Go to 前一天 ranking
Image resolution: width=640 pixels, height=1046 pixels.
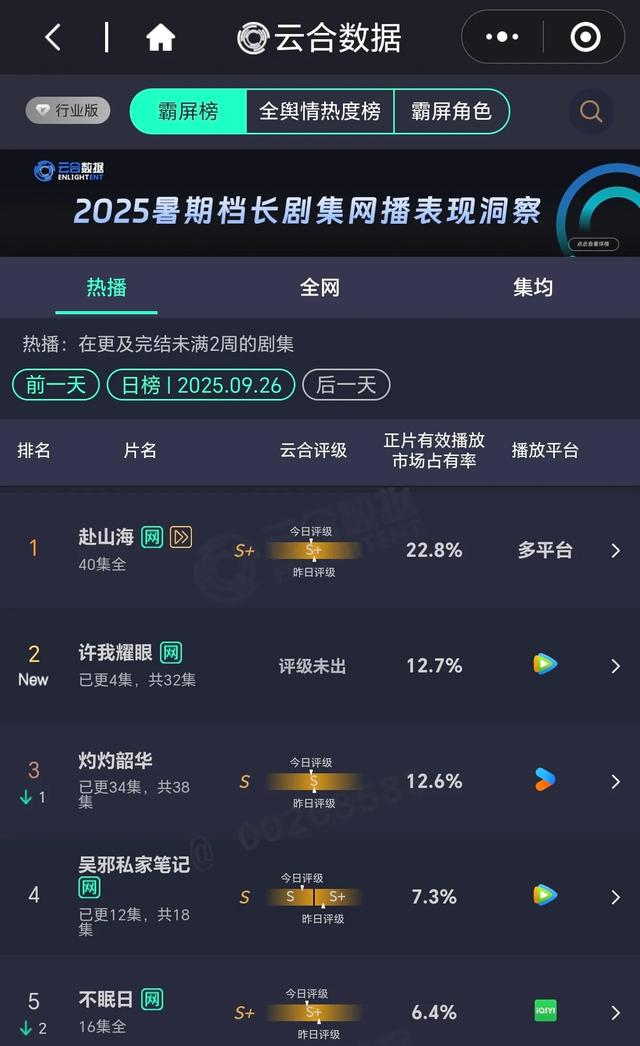pos(56,385)
